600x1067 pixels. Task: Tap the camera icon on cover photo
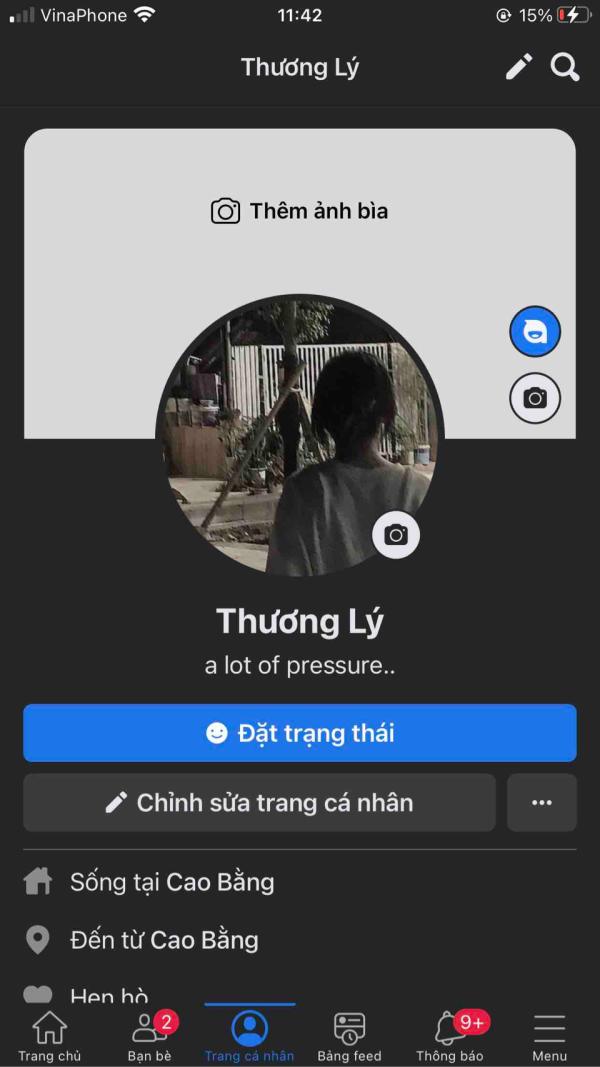(535, 398)
